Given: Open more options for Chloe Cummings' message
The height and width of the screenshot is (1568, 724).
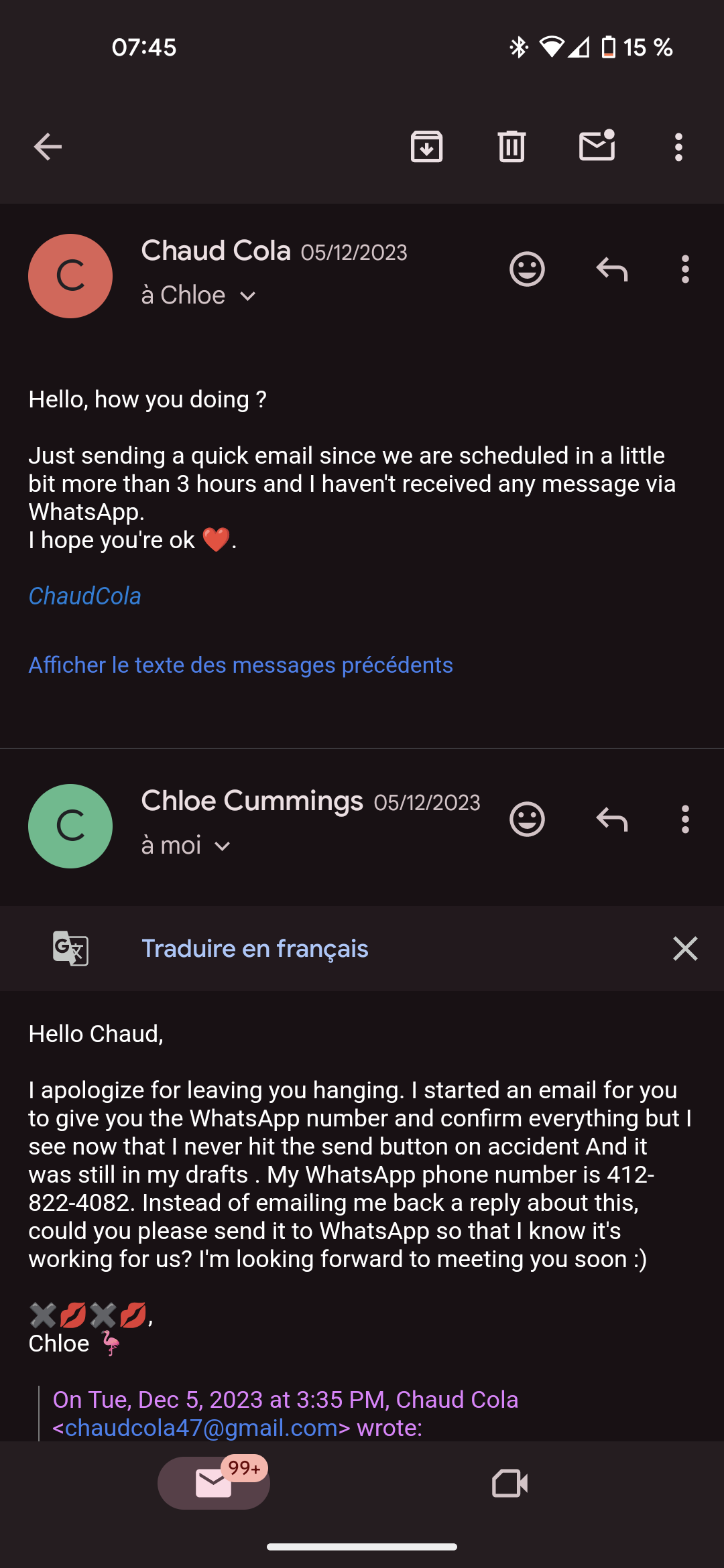Looking at the screenshot, I should [x=684, y=820].
